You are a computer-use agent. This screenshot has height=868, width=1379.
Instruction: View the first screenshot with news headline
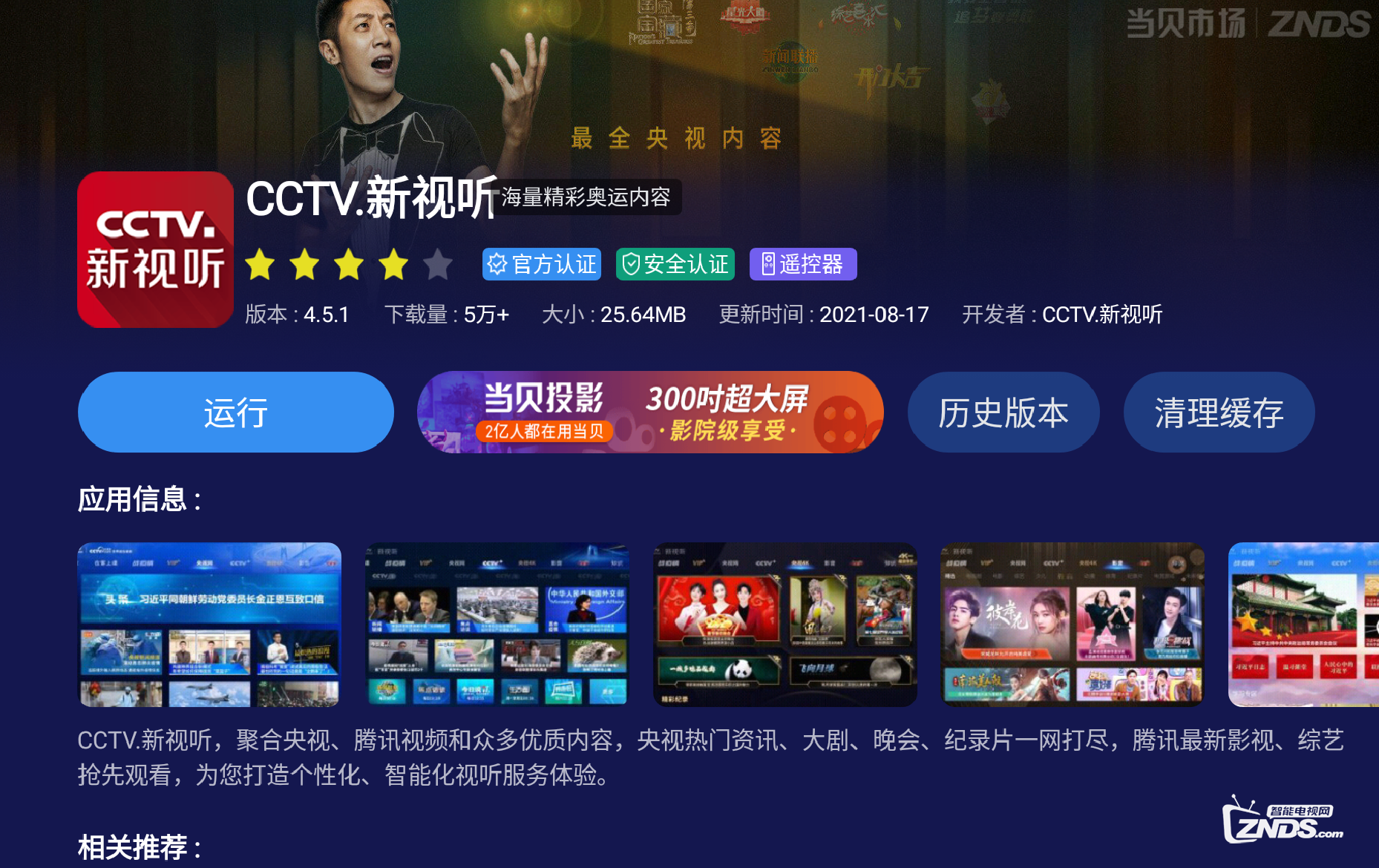pos(209,624)
